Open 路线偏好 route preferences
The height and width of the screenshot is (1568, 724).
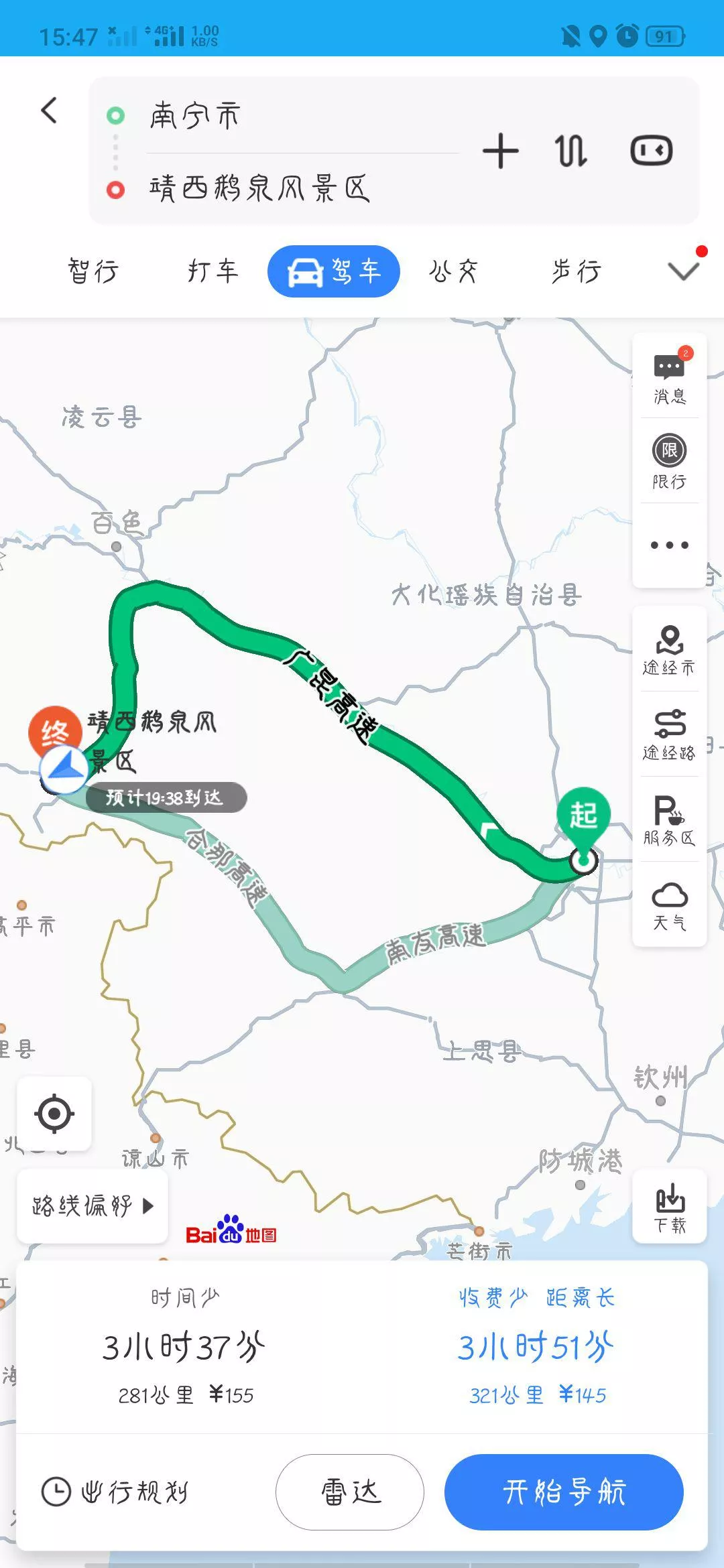point(93,1206)
